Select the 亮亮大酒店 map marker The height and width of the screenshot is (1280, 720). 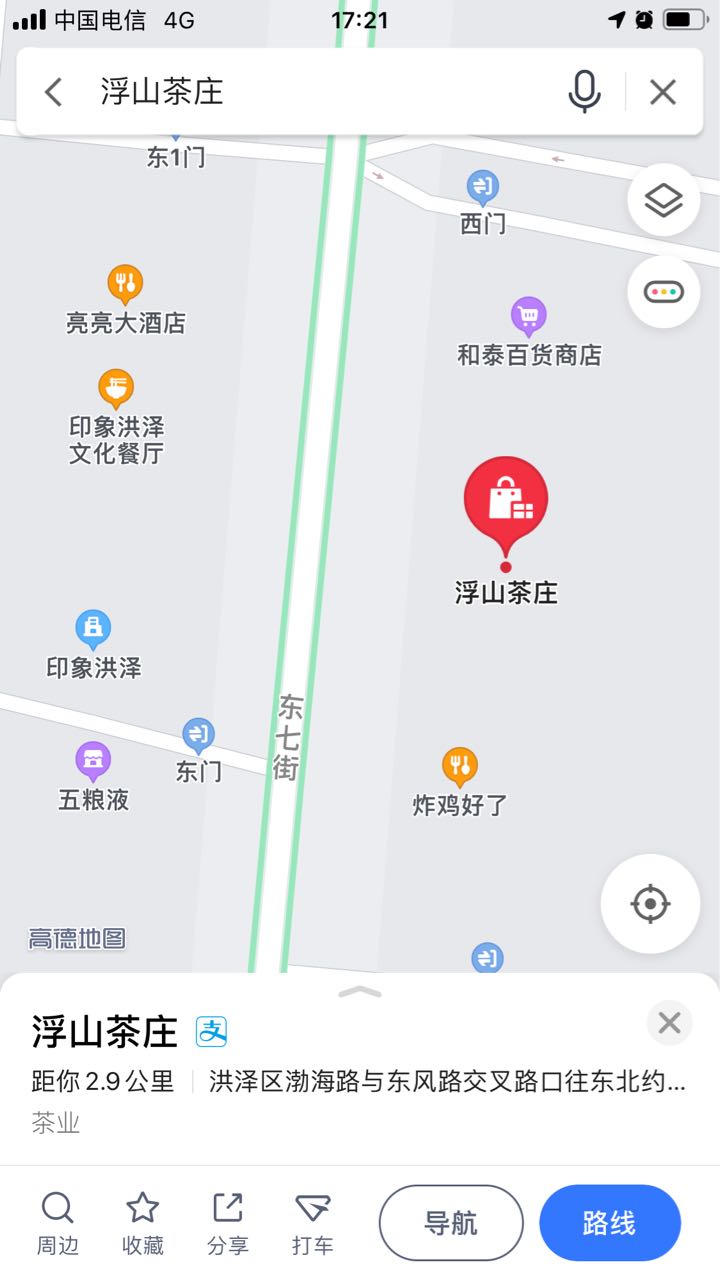pyautogui.click(x=126, y=286)
